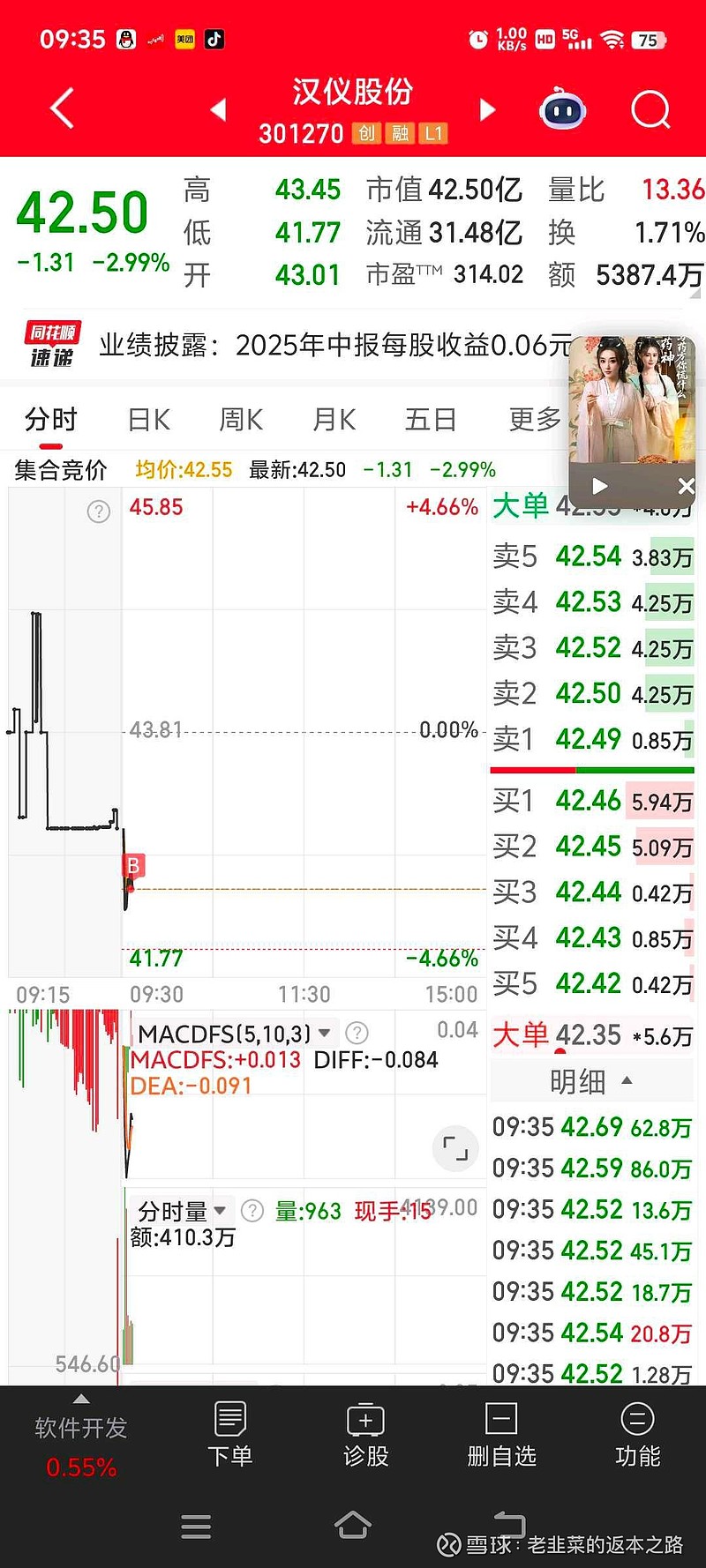Open the 业绩披露 news item
This screenshot has height=1568, width=706.
click(x=335, y=345)
